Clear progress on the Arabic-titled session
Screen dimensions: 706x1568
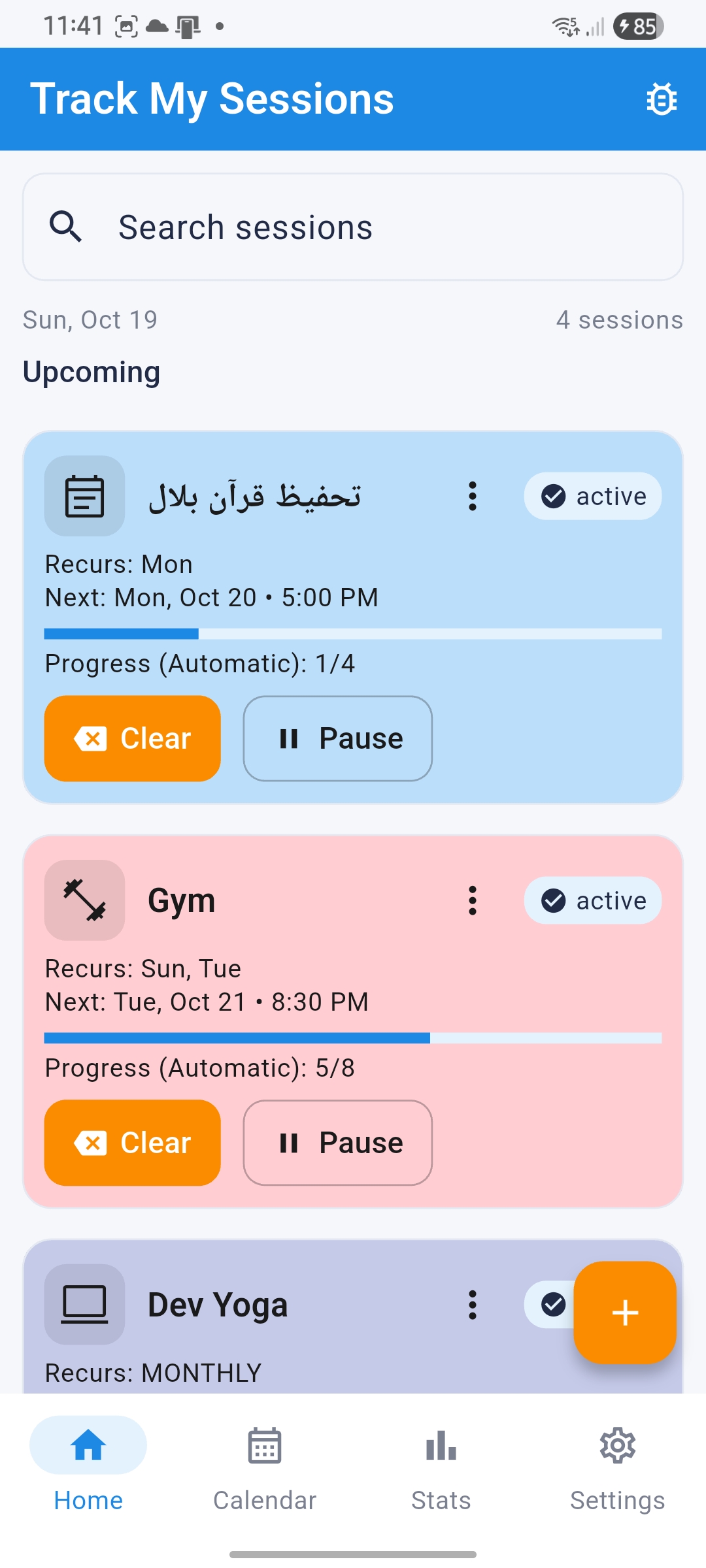tap(132, 738)
